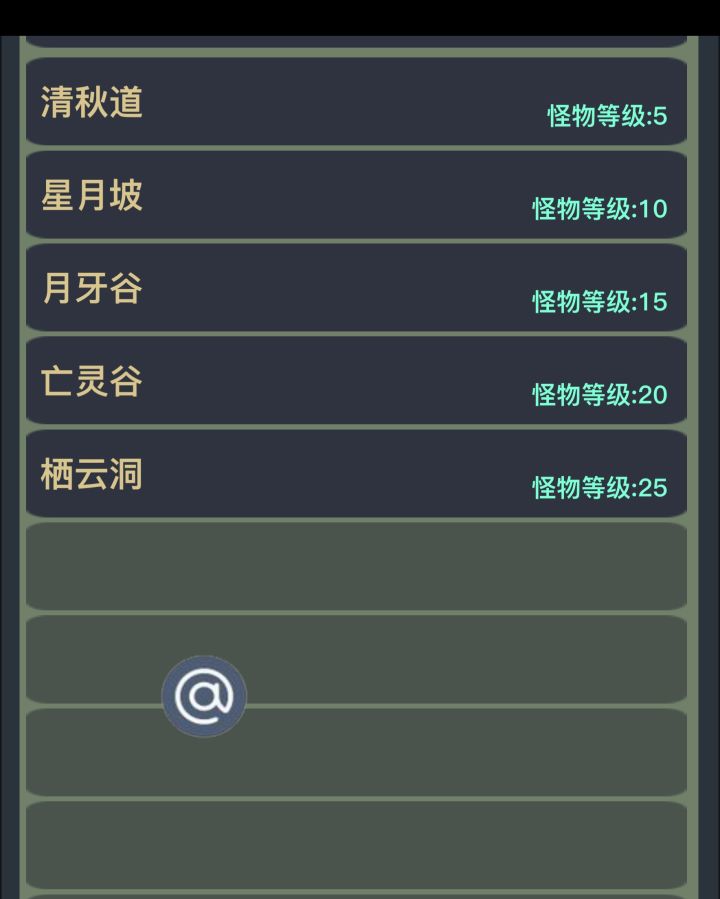This screenshot has height=899, width=720.
Task: Click the dark strip along the left edge
Action: tap(8, 450)
